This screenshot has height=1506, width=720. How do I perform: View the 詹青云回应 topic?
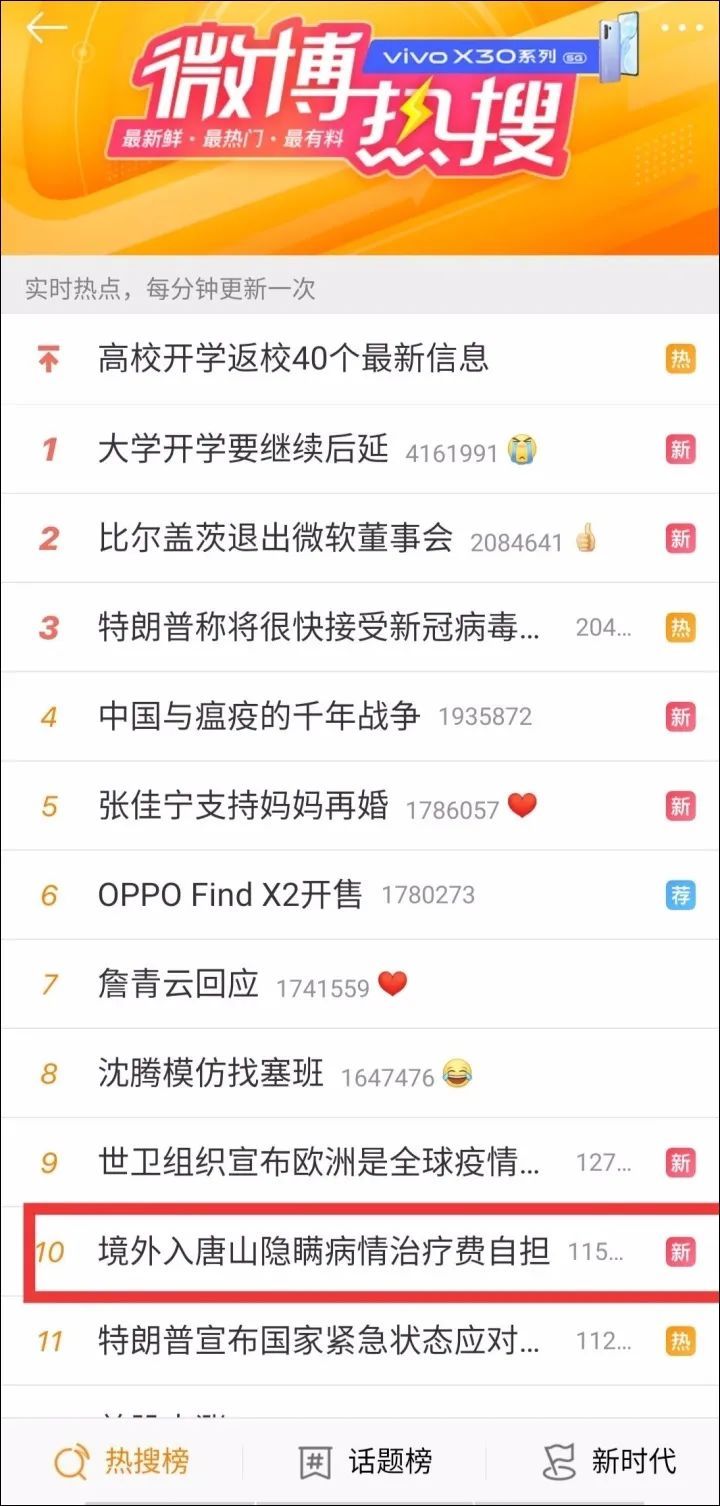click(178, 985)
